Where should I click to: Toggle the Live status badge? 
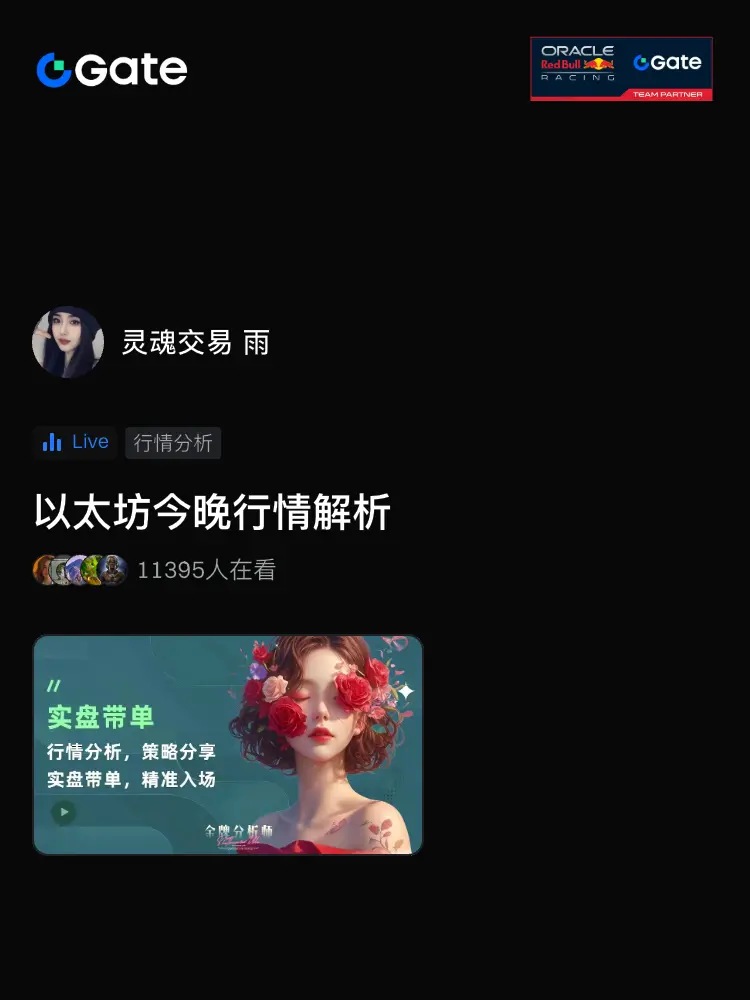[74, 442]
